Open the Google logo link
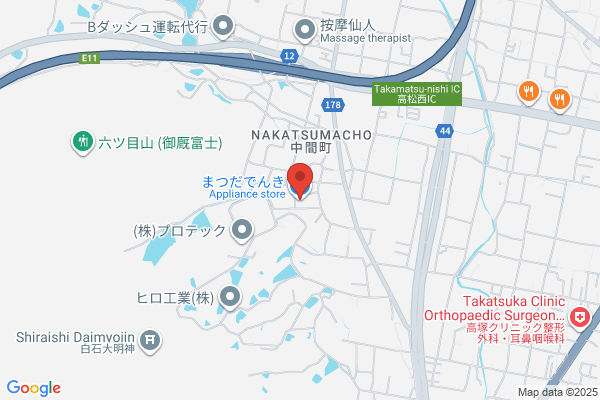The image size is (600, 400). [x=34, y=388]
